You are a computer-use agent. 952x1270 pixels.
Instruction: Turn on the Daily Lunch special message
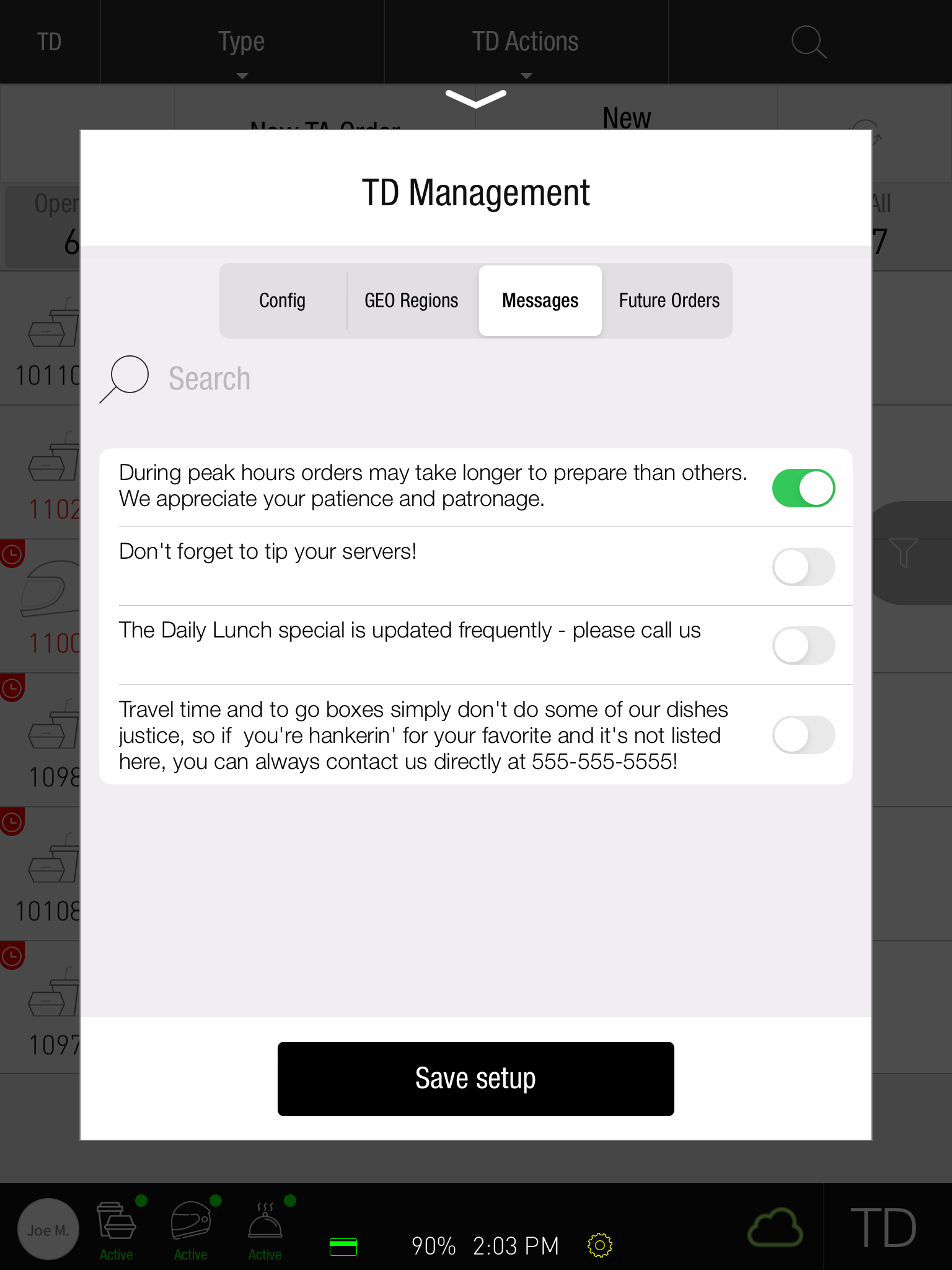[x=803, y=645]
